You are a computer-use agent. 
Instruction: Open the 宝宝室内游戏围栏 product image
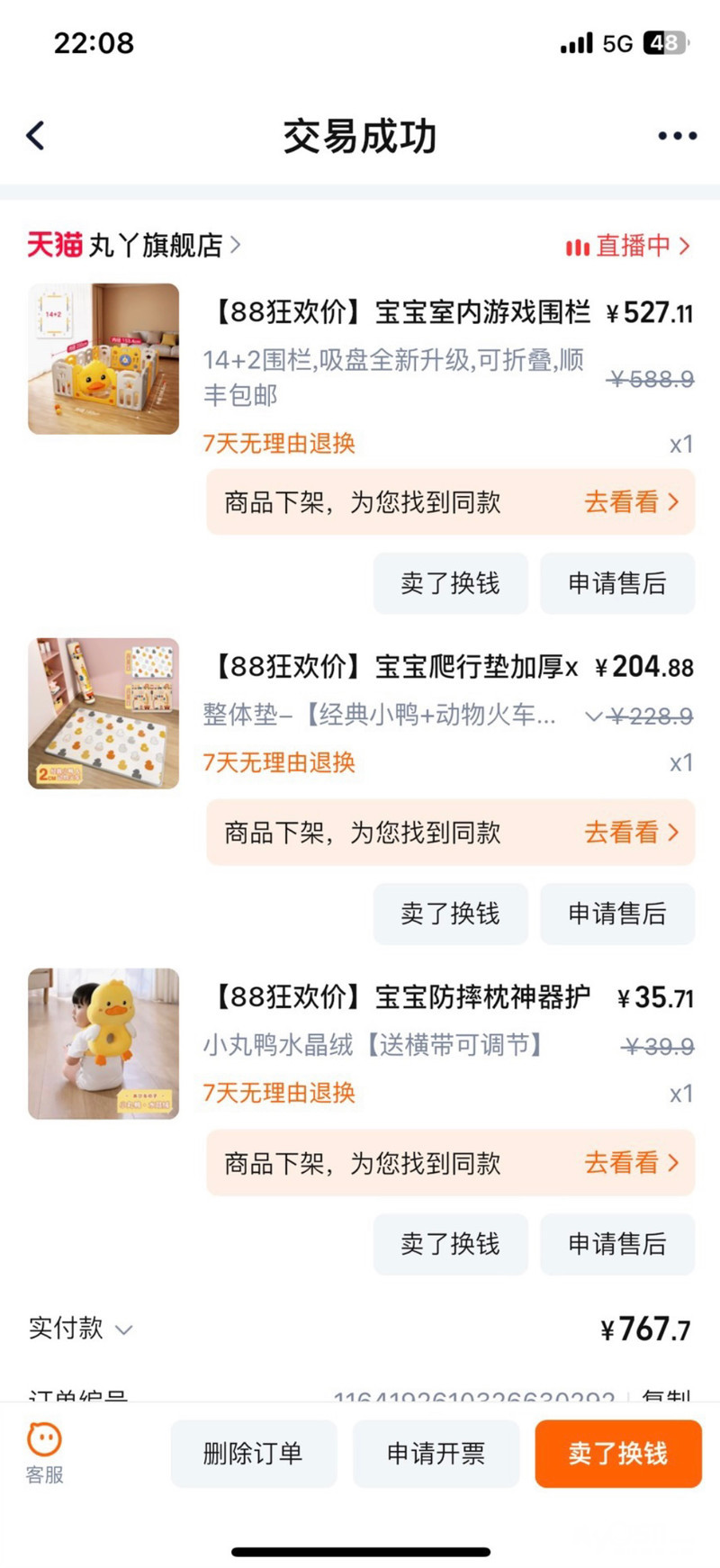(103, 359)
